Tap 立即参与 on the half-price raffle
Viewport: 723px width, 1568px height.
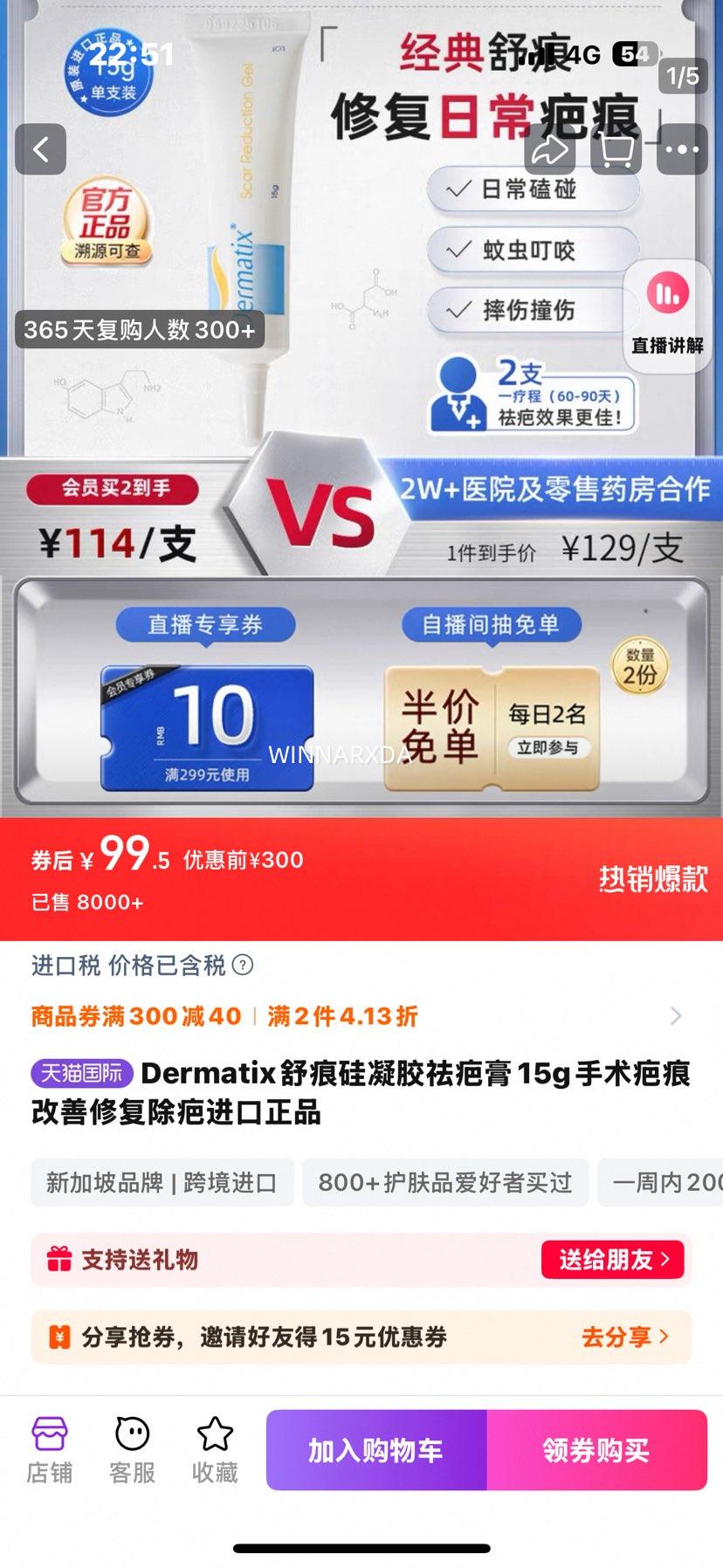pyautogui.click(x=549, y=747)
